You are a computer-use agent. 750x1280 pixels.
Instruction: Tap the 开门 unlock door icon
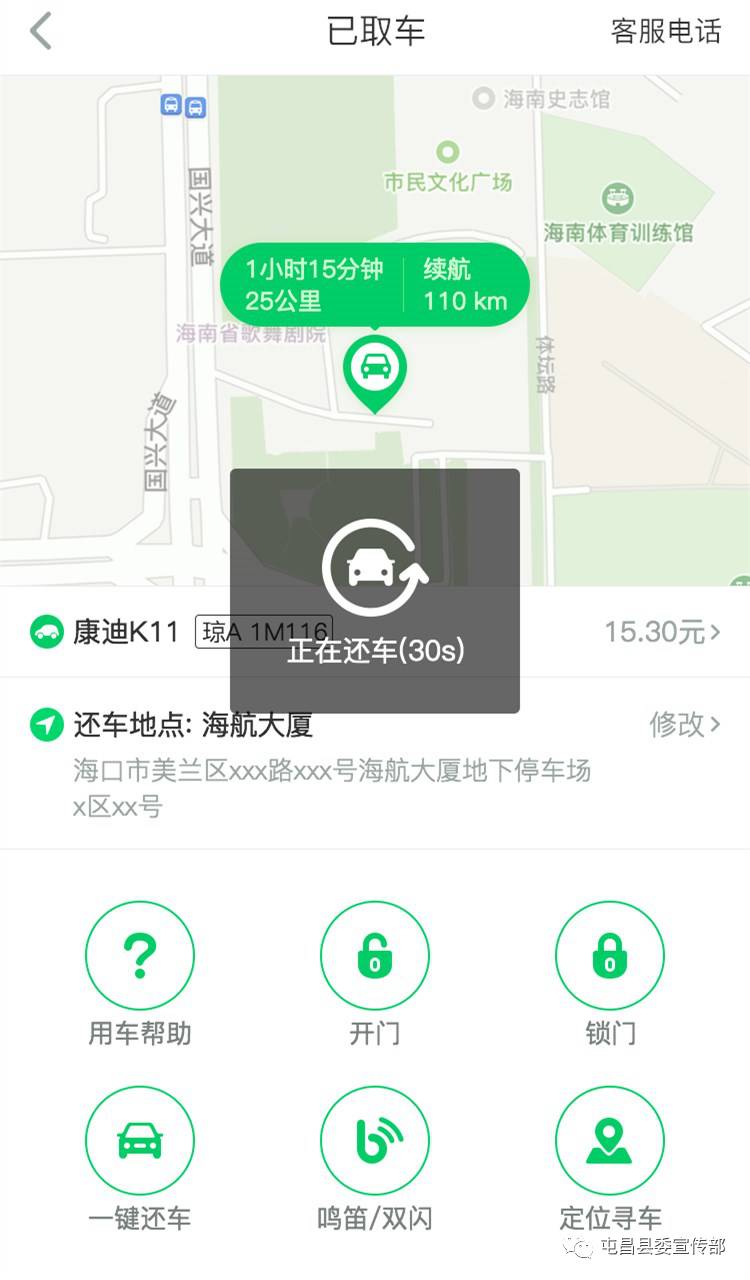375,955
